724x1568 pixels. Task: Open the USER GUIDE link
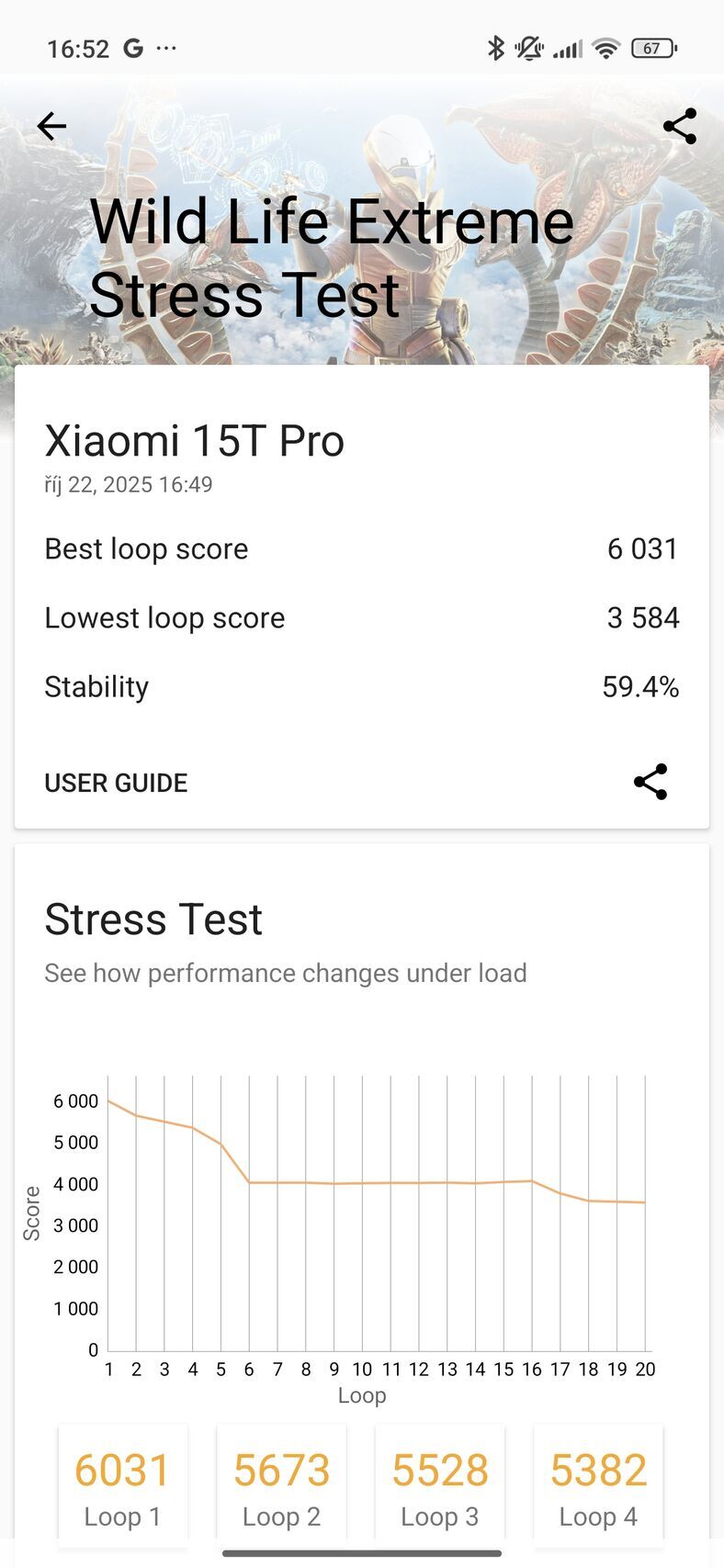click(116, 783)
